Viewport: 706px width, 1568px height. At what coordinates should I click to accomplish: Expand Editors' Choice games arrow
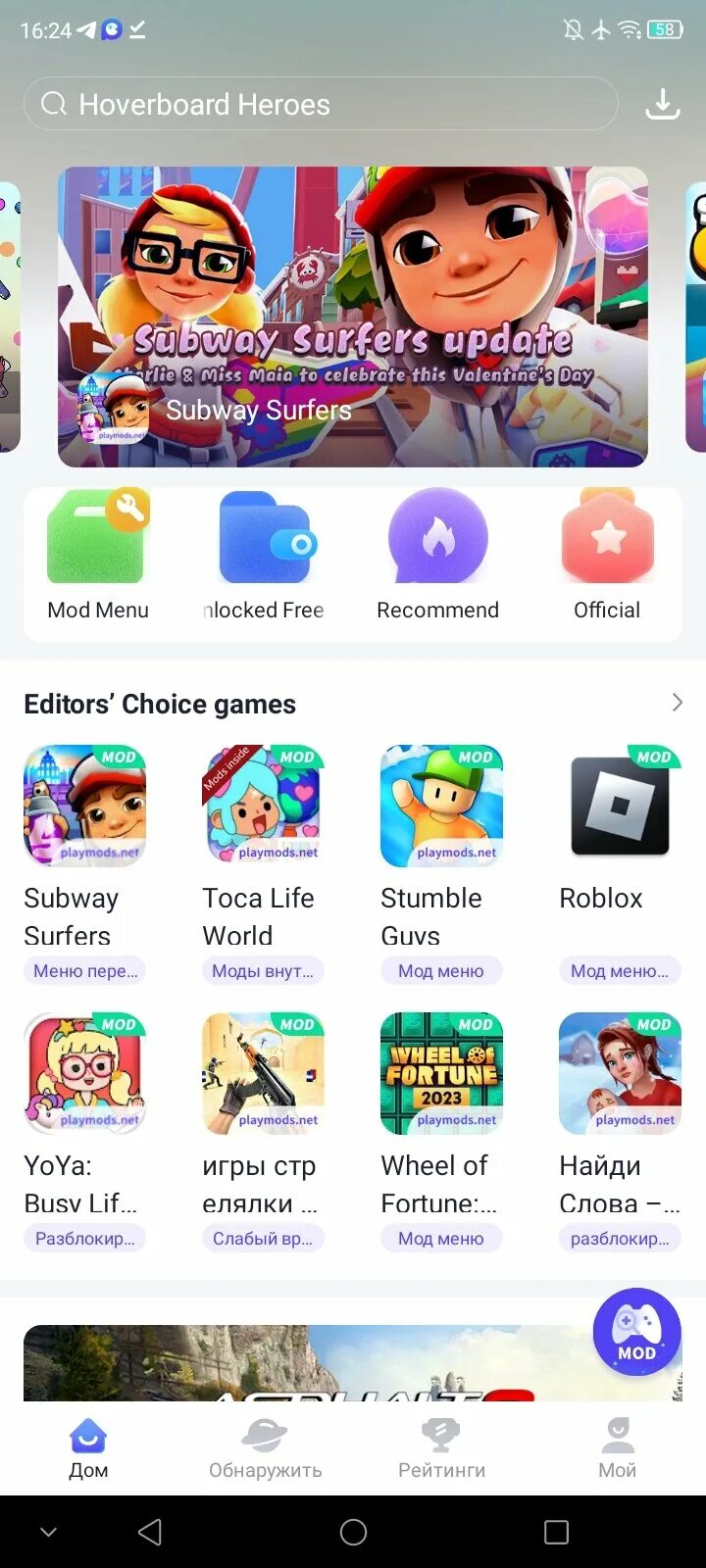coord(677,703)
